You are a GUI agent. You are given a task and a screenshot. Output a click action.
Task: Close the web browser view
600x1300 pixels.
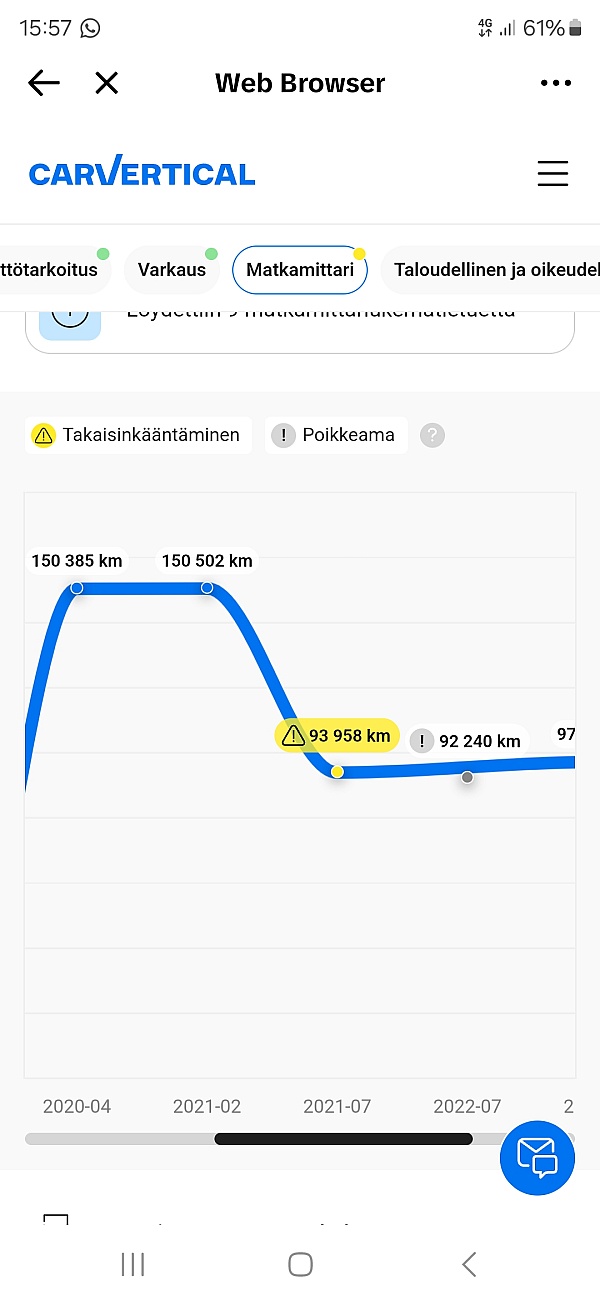click(107, 83)
